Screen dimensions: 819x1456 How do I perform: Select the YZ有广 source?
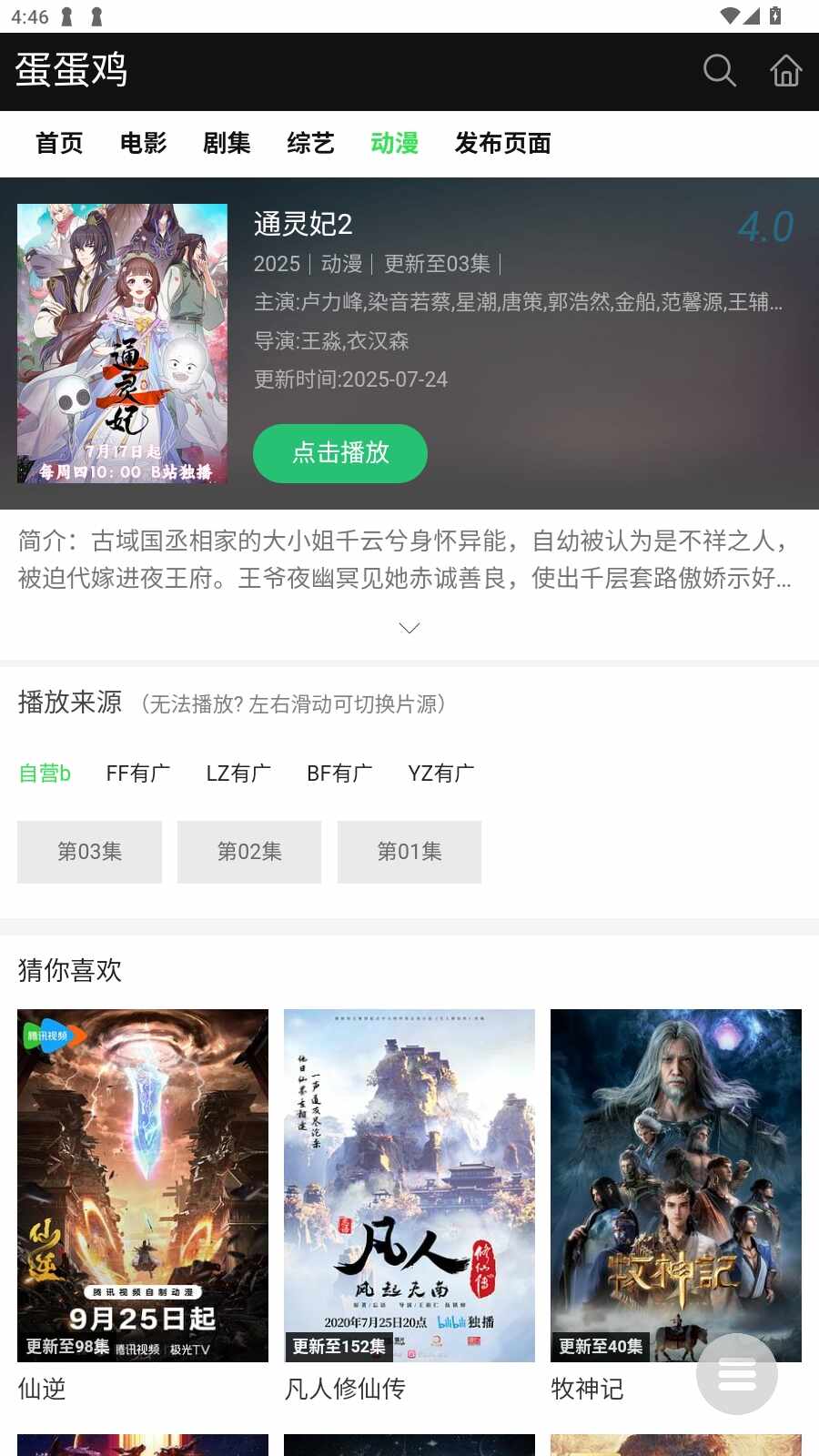click(x=440, y=773)
